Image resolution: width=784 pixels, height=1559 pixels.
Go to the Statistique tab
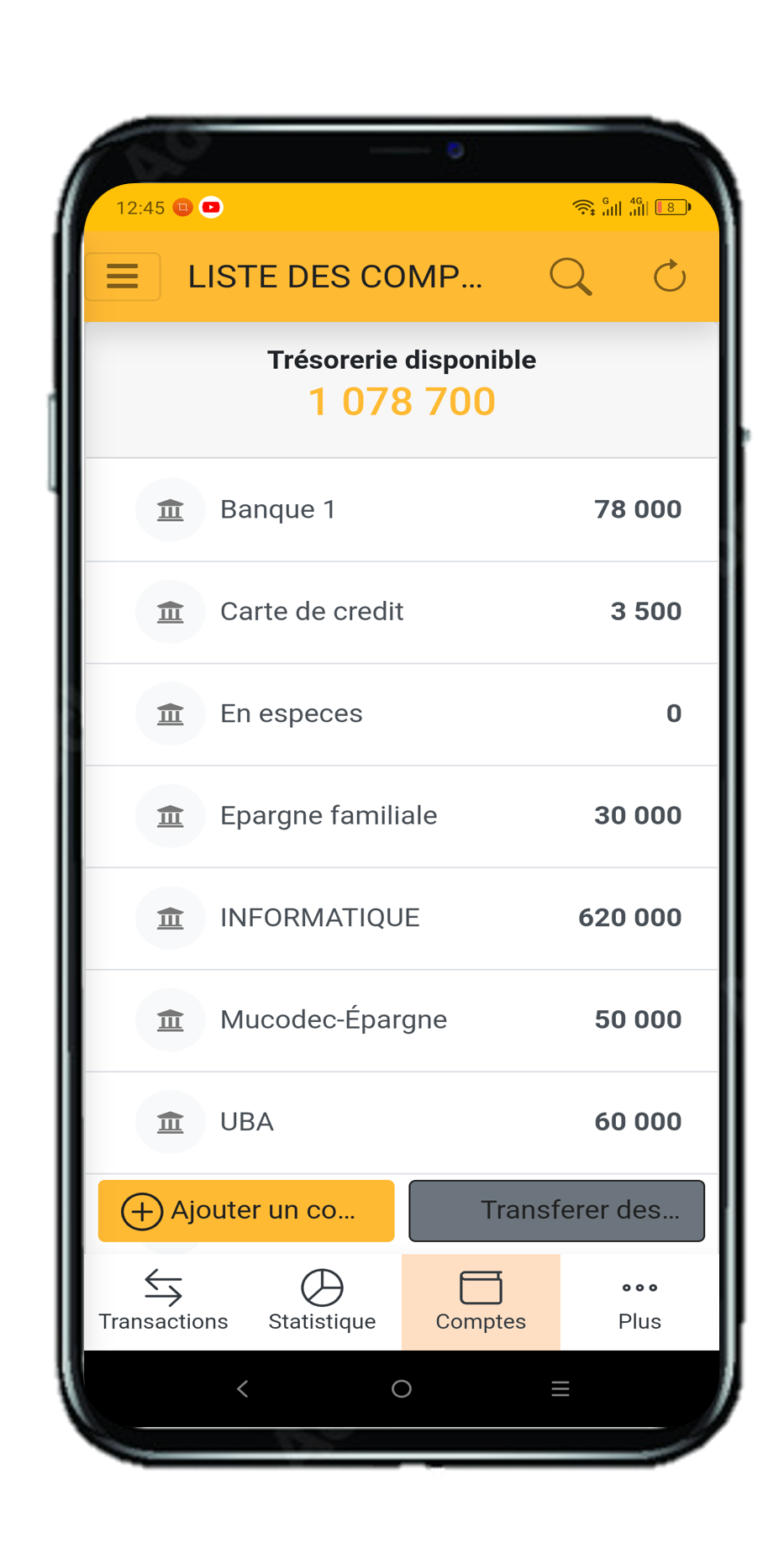pos(322,1302)
